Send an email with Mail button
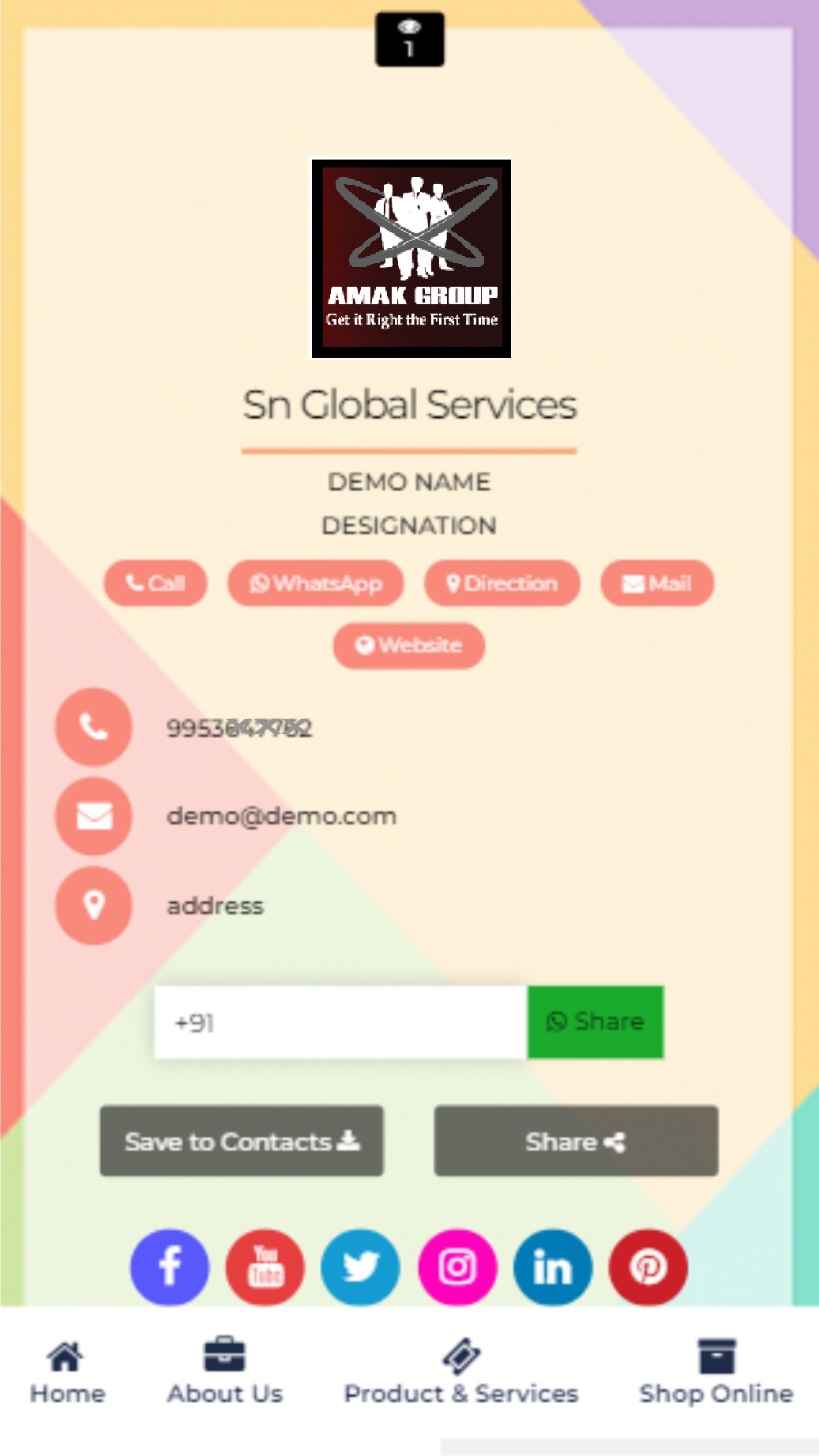Screen dimensions: 819x1456 tap(657, 584)
